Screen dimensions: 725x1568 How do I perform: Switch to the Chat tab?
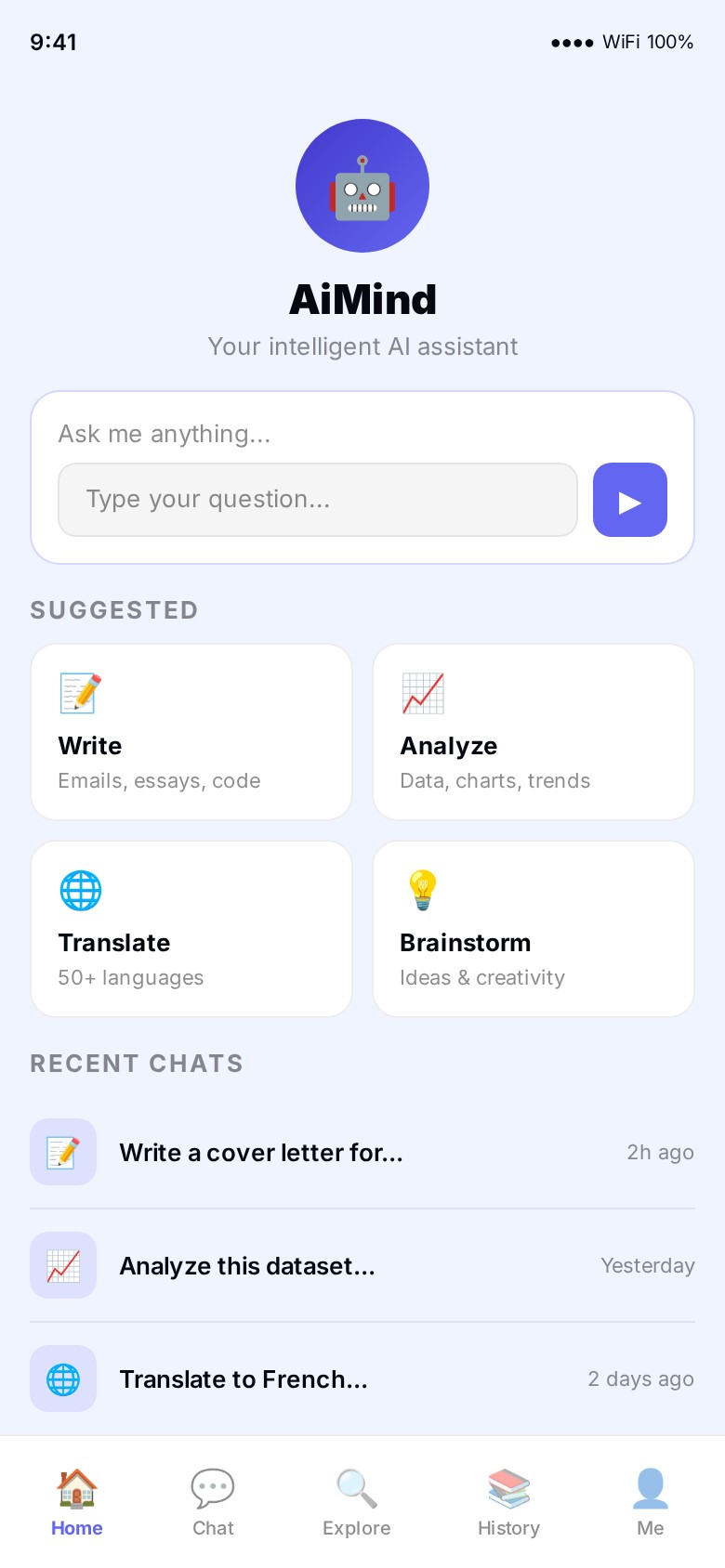(213, 1500)
